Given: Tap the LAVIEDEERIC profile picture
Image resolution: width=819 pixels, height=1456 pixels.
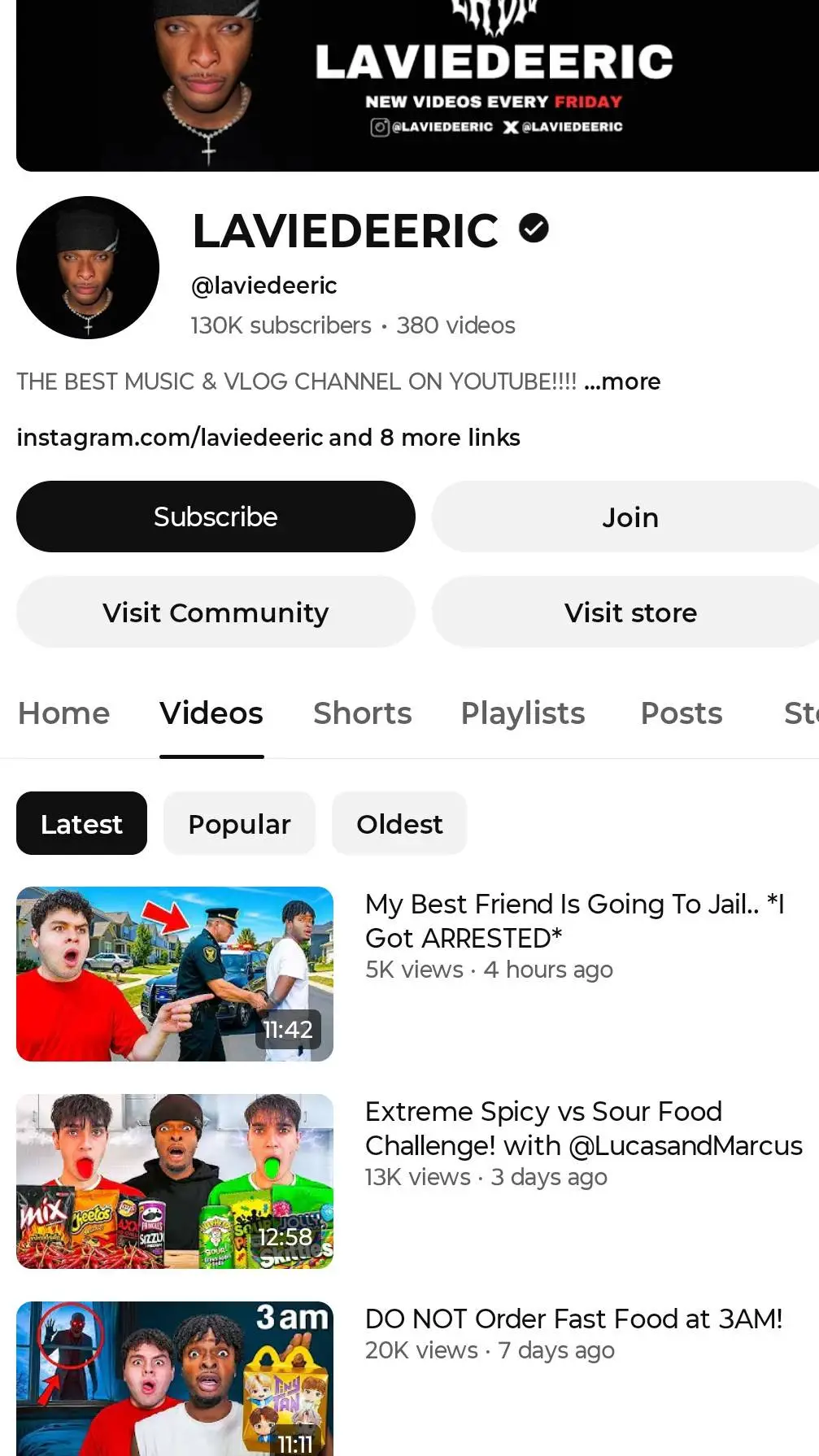Looking at the screenshot, I should pos(88,268).
